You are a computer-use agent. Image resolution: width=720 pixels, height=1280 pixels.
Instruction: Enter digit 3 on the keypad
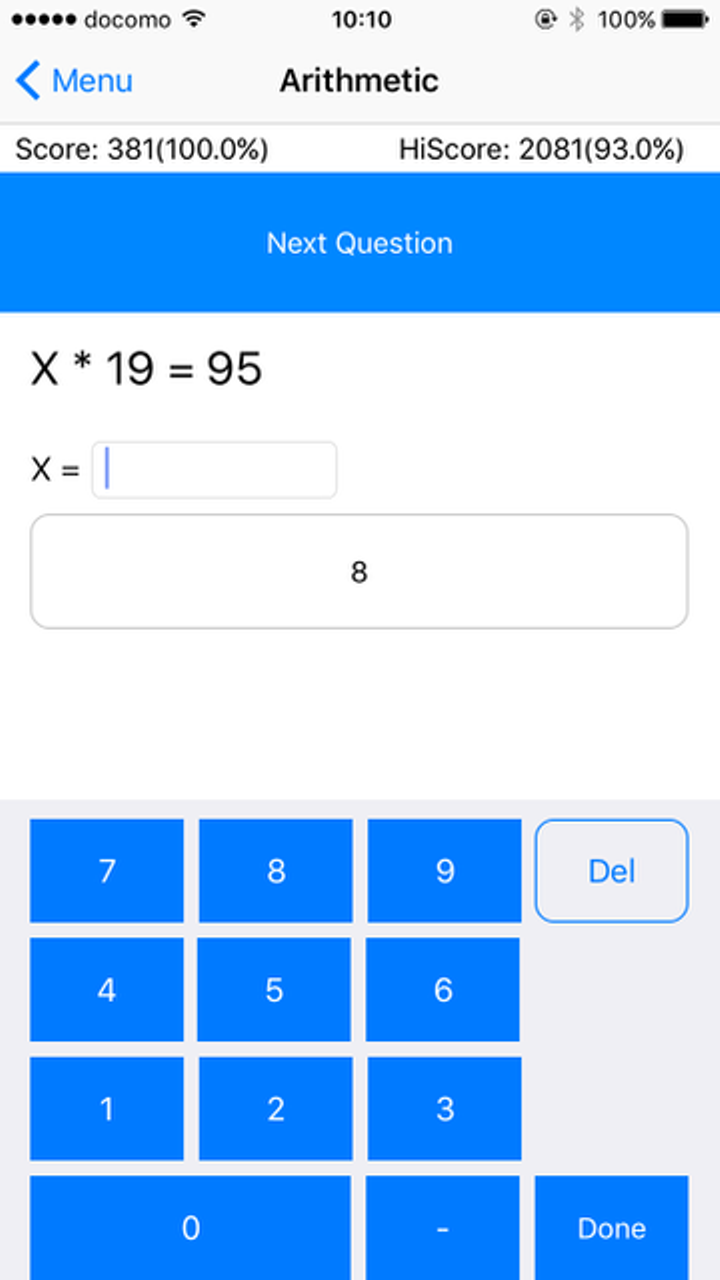click(445, 1109)
